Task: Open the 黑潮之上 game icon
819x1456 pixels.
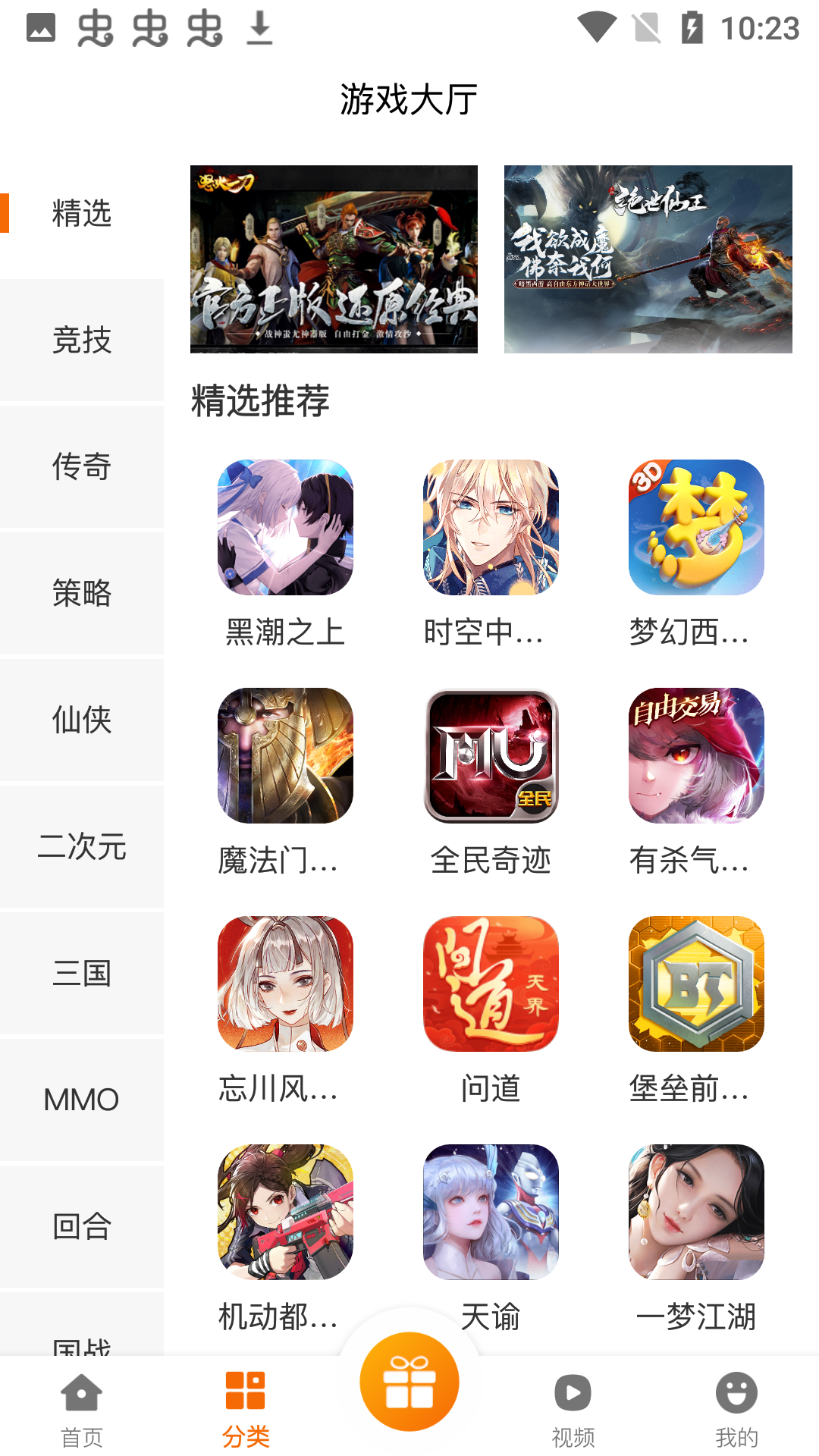Action: point(284,529)
